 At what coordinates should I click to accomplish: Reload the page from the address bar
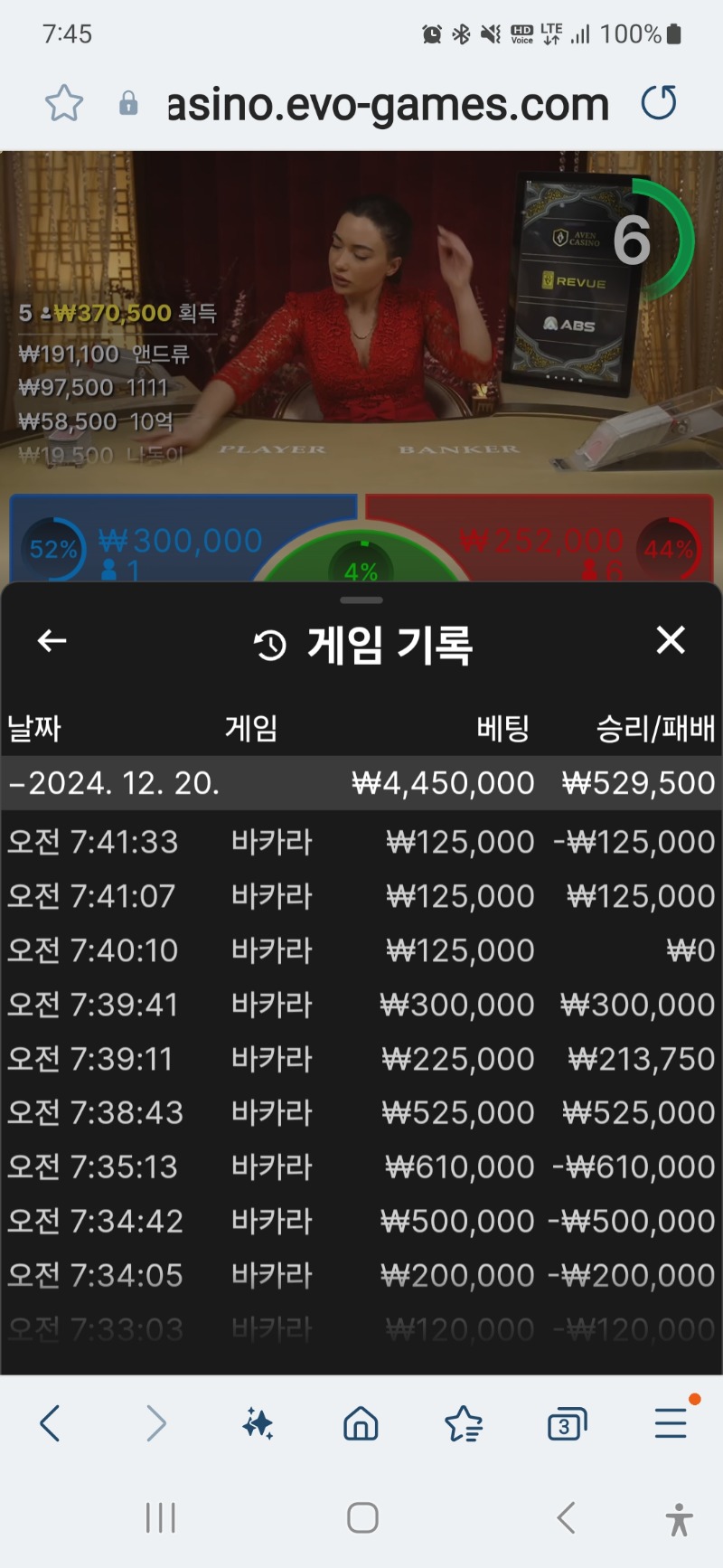(659, 103)
